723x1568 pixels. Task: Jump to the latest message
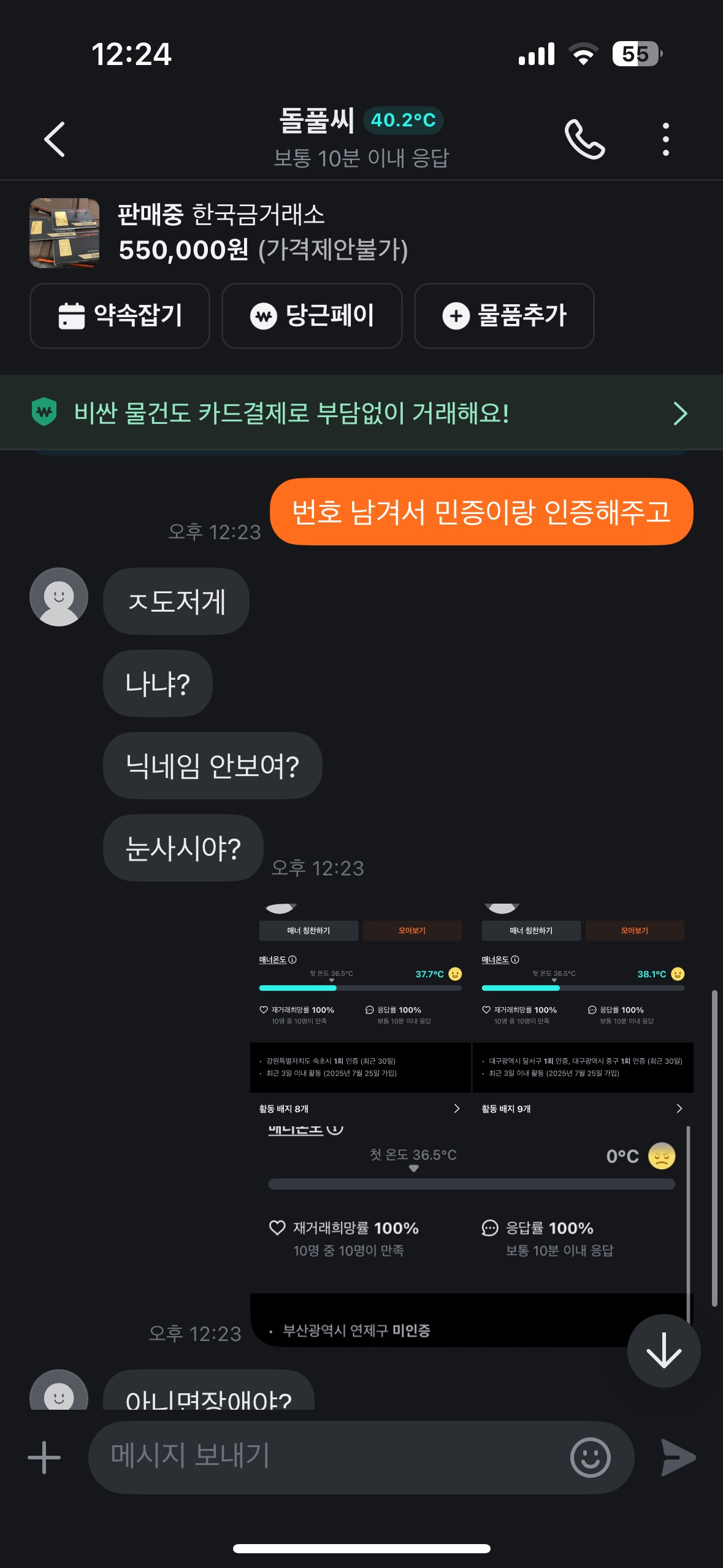click(x=664, y=1350)
